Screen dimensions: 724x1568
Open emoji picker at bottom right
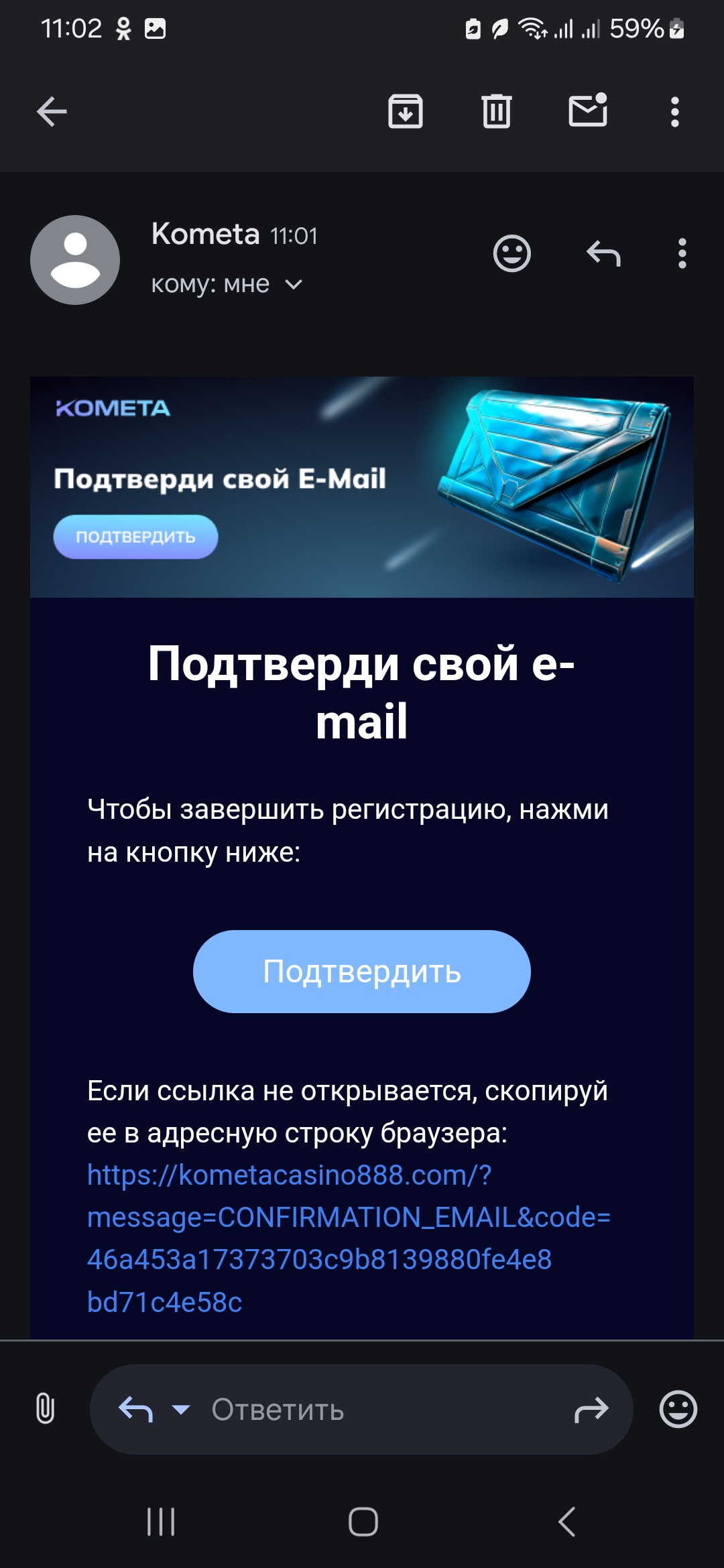pyautogui.click(x=678, y=1409)
